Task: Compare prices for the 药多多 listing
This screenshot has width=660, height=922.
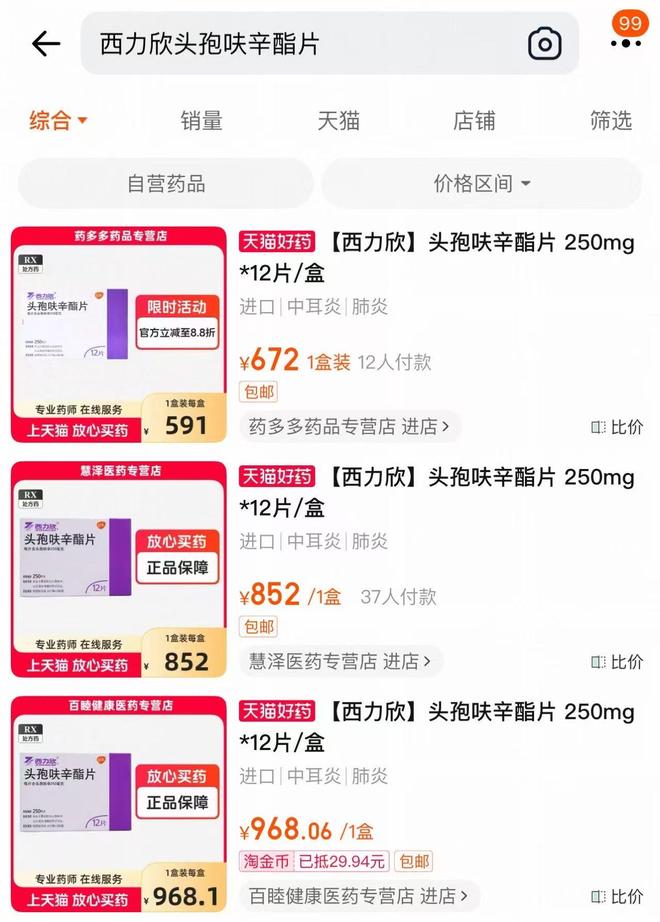Action: click(x=618, y=427)
